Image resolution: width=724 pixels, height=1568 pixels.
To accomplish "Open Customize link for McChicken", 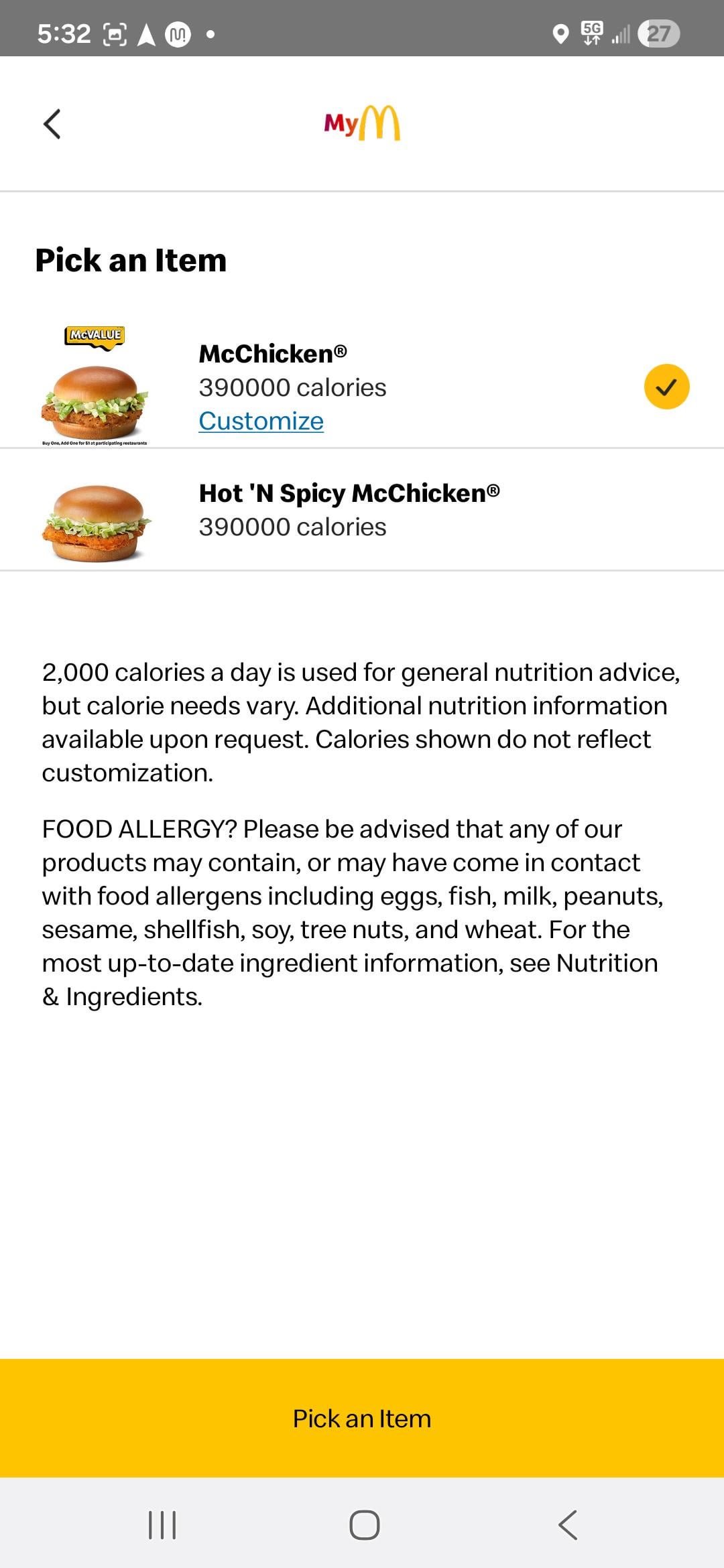I will pyautogui.click(x=261, y=421).
